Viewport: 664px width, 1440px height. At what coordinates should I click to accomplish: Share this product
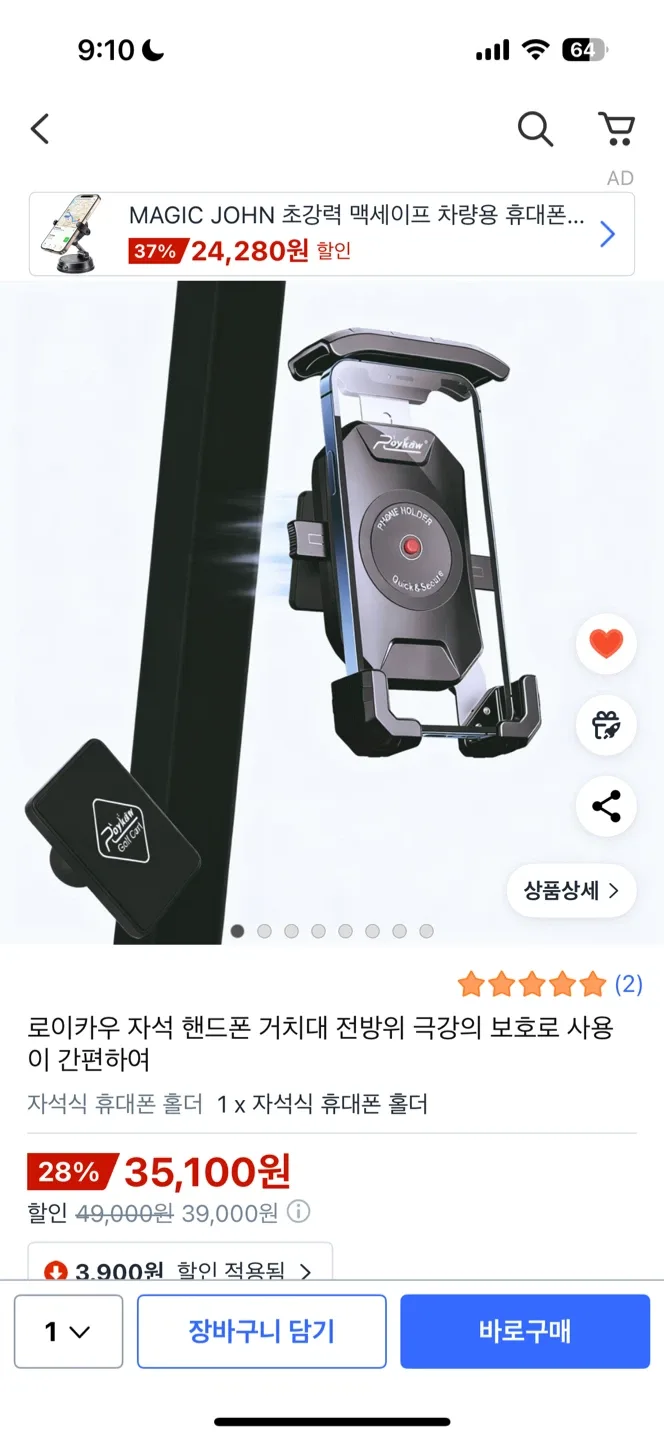coord(606,806)
